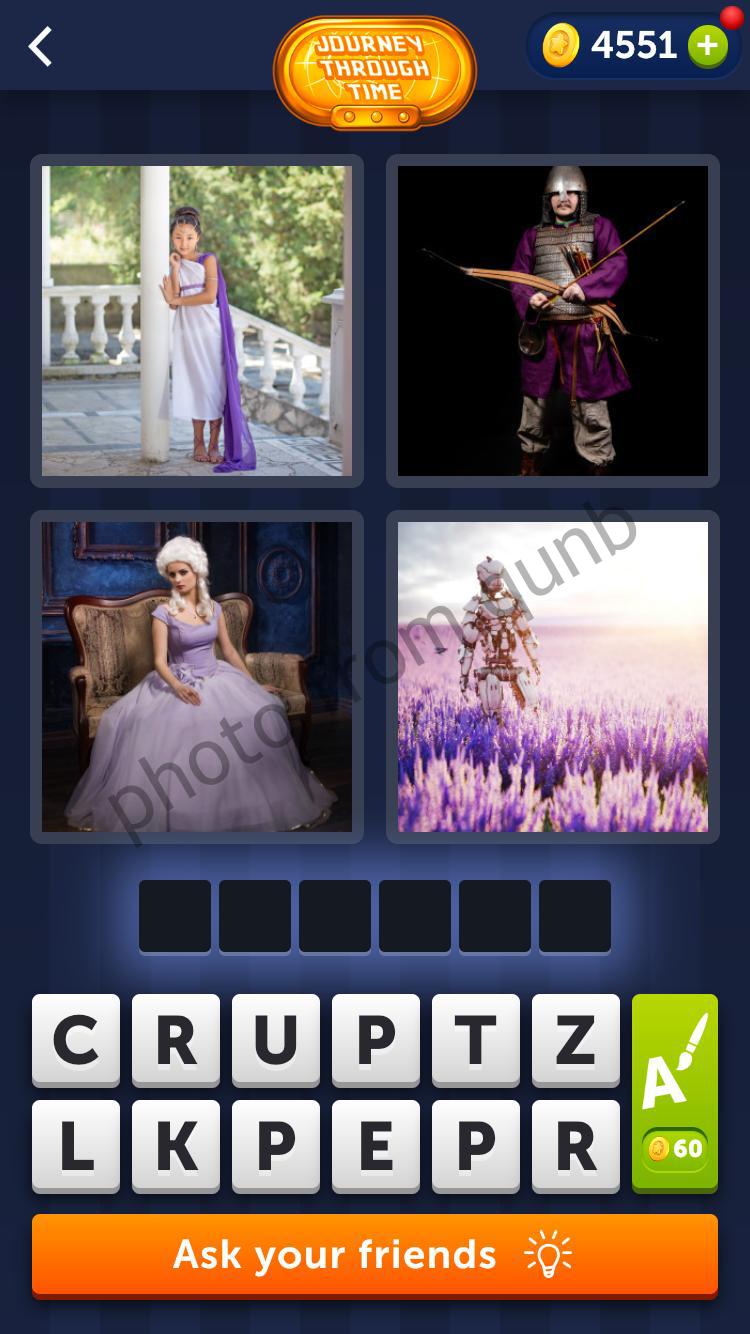Enlarge the picture of the armored archer
Screen dimensions: 750x1334
(x=553, y=321)
